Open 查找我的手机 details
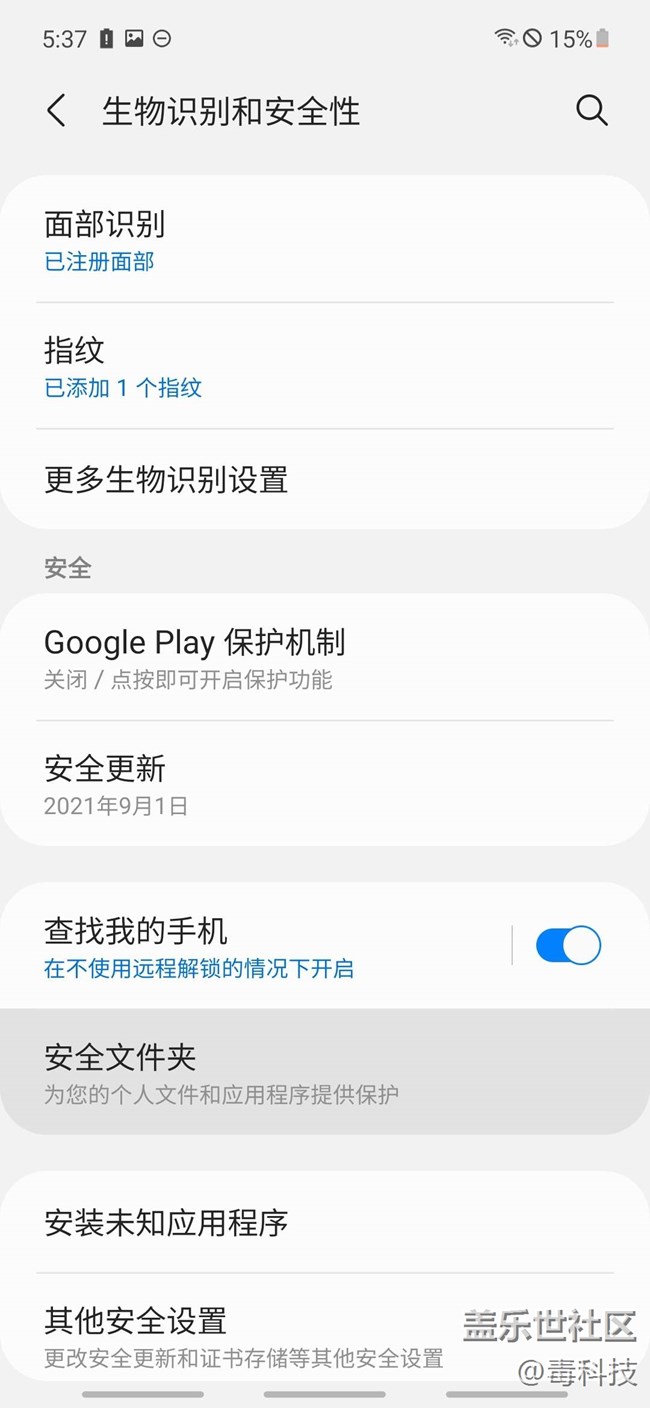650x1408 pixels. (260, 946)
